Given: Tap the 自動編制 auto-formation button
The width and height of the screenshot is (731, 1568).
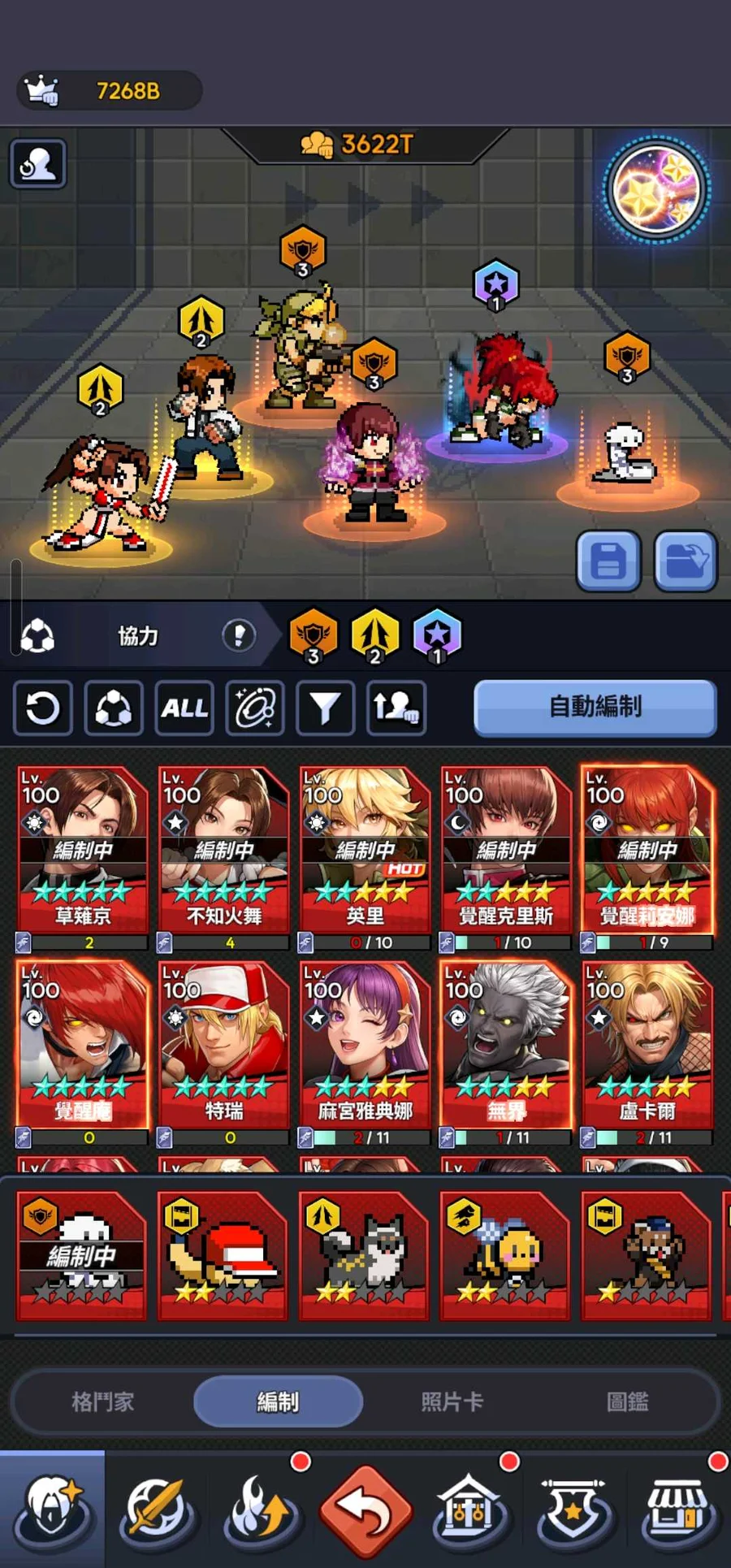Looking at the screenshot, I should point(595,707).
